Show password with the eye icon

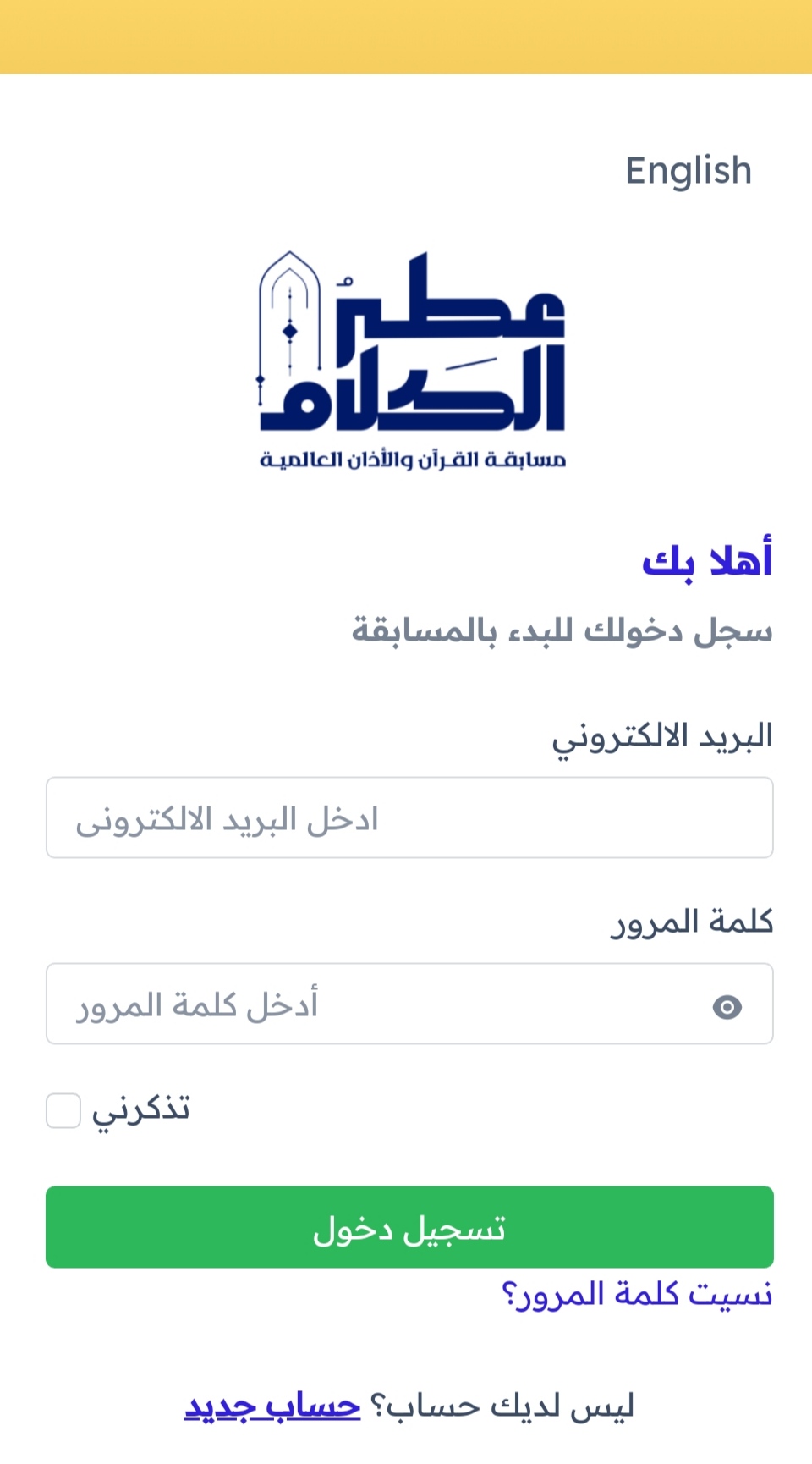pyautogui.click(x=727, y=1007)
